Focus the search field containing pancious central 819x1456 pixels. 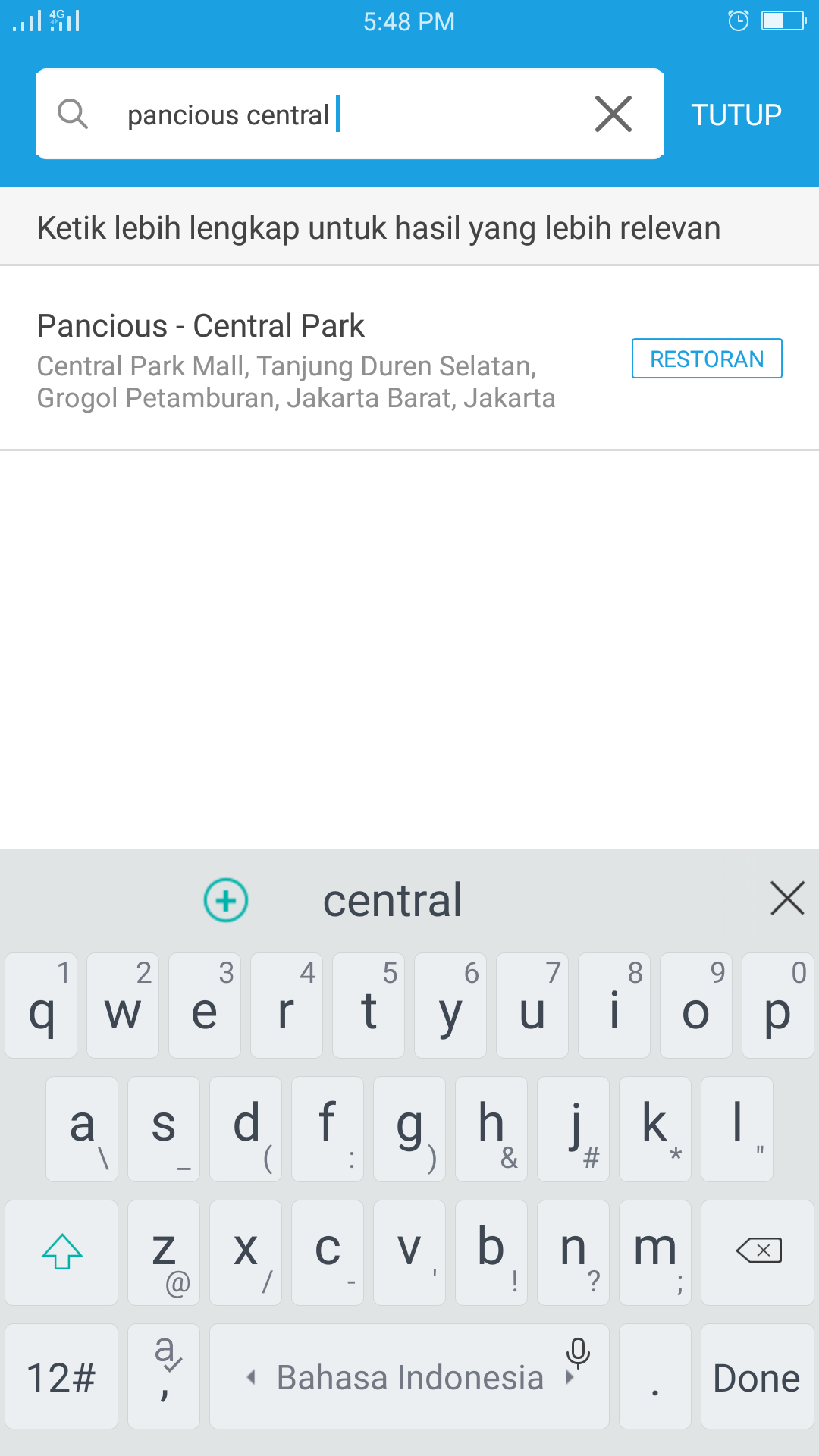click(350, 114)
